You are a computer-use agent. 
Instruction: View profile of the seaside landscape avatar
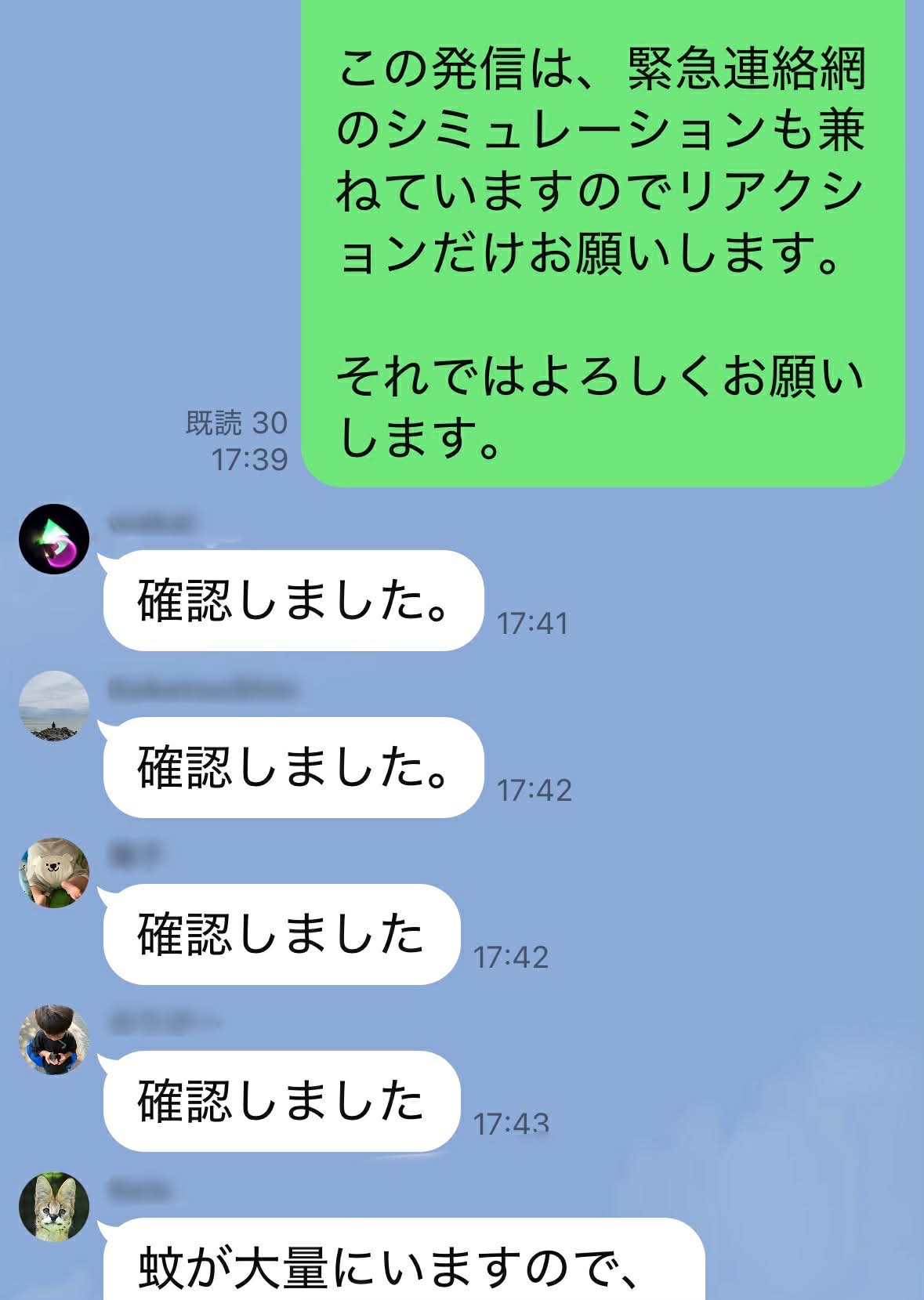coord(54,706)
